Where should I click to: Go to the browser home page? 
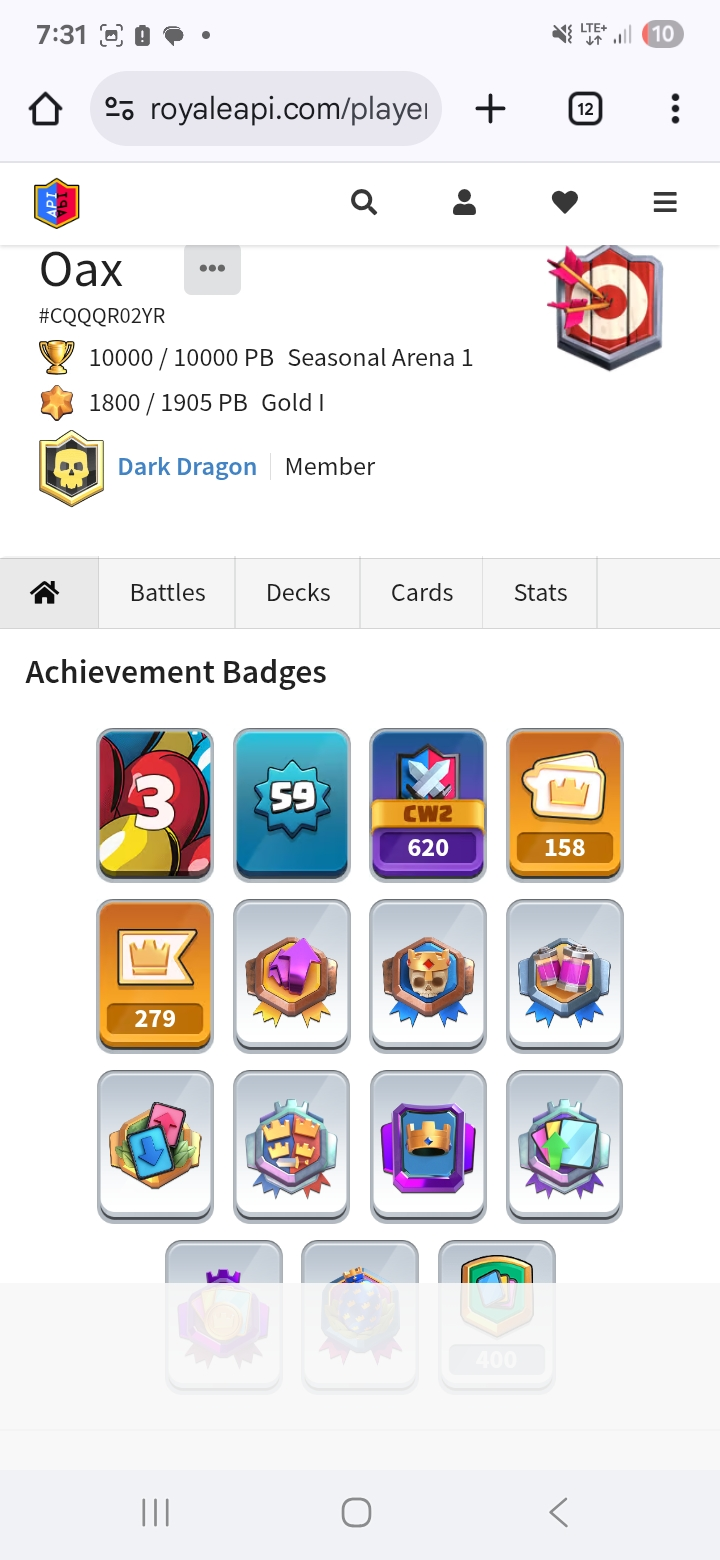[45, 109]
